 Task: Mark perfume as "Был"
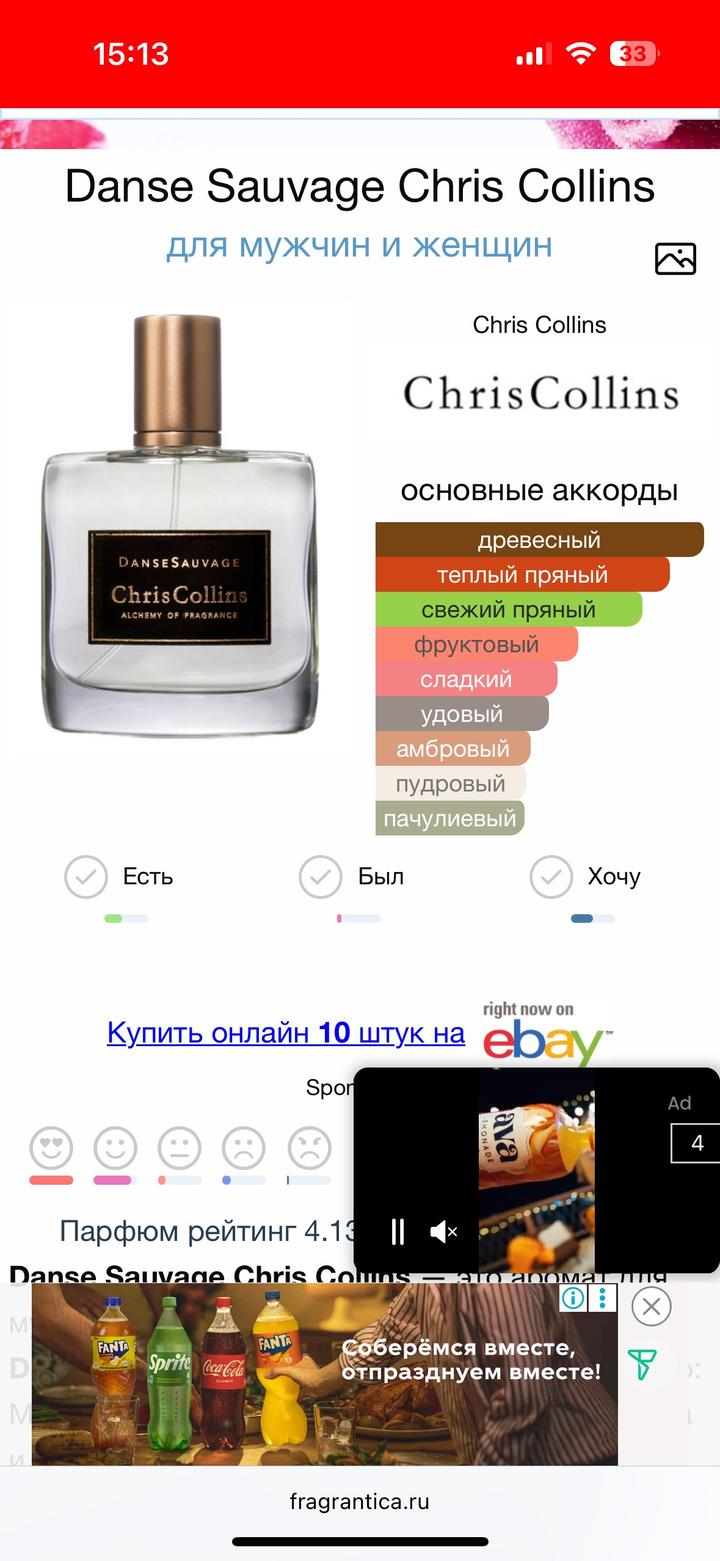[x=320, y=877]
